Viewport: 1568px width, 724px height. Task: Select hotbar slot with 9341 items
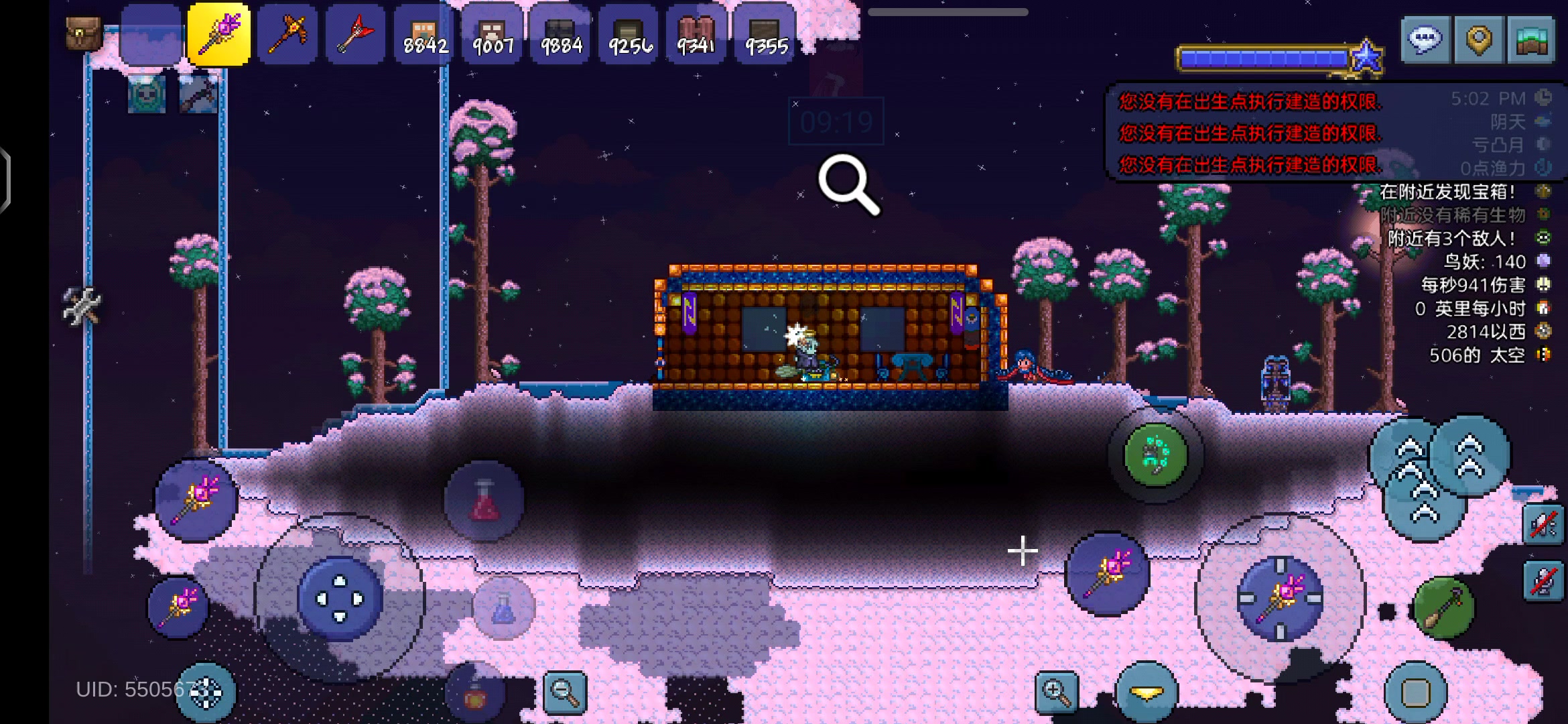click(x=697, y=35)
